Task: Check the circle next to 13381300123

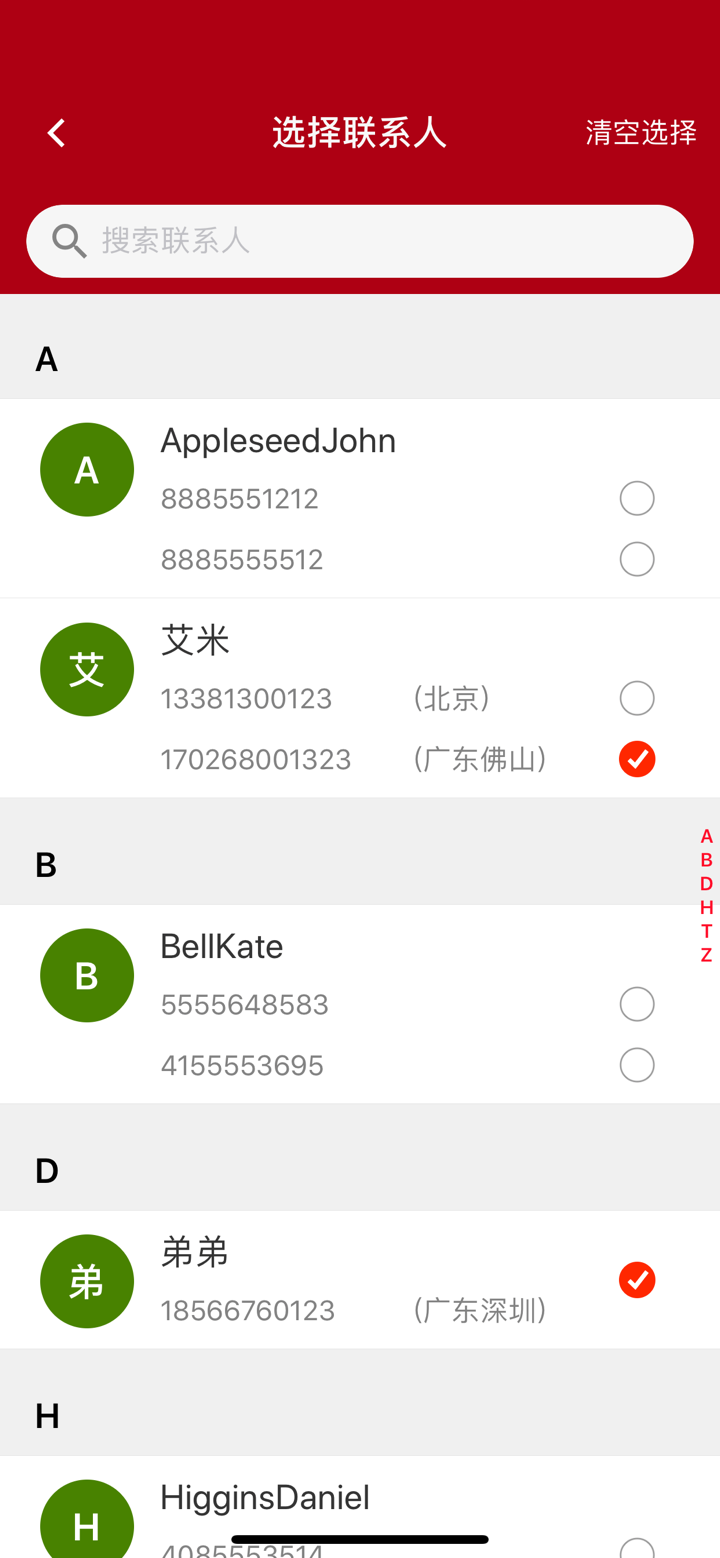Action: (637, 697)
